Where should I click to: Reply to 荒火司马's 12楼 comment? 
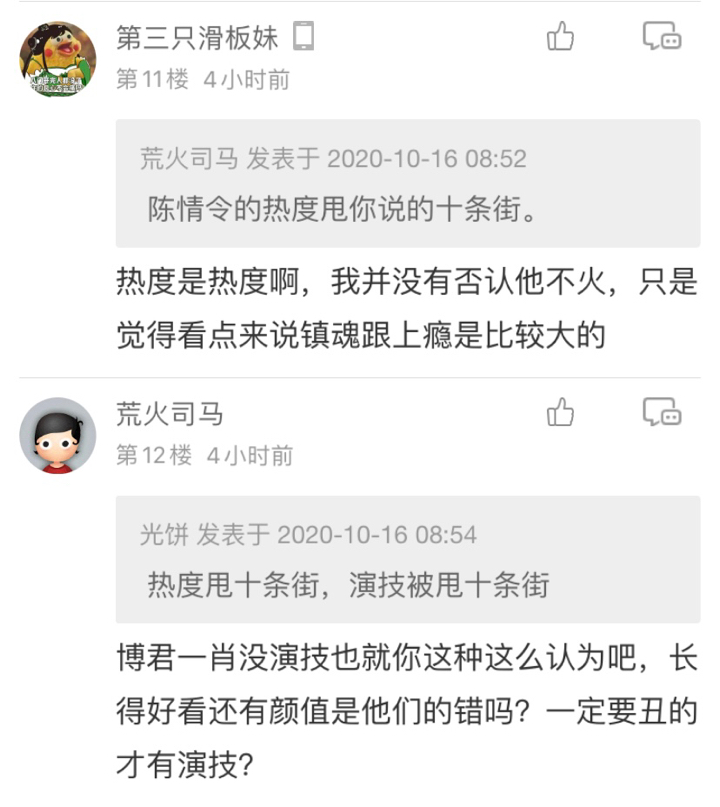[661, 411]
